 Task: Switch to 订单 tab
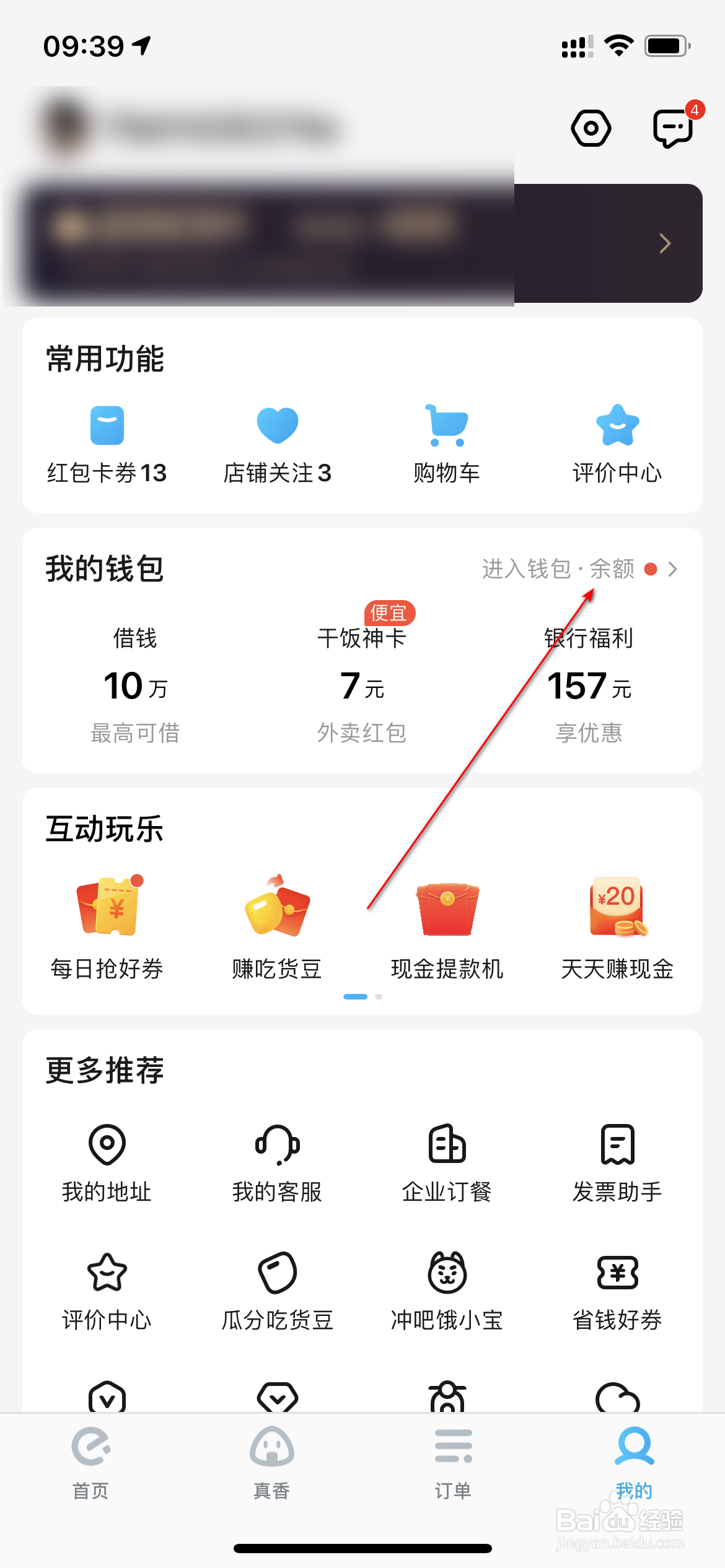pos(453,1463)
